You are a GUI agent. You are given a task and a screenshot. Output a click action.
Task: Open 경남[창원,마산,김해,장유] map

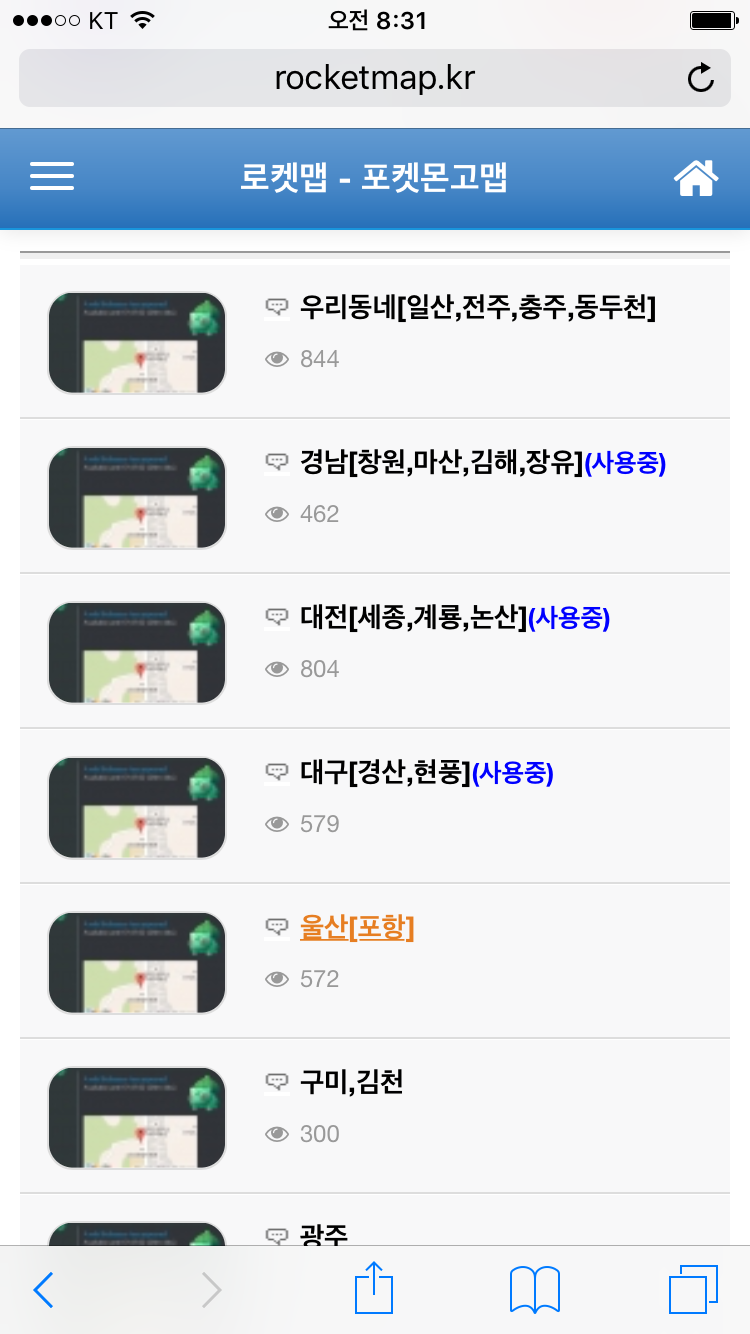pos(441,463)
